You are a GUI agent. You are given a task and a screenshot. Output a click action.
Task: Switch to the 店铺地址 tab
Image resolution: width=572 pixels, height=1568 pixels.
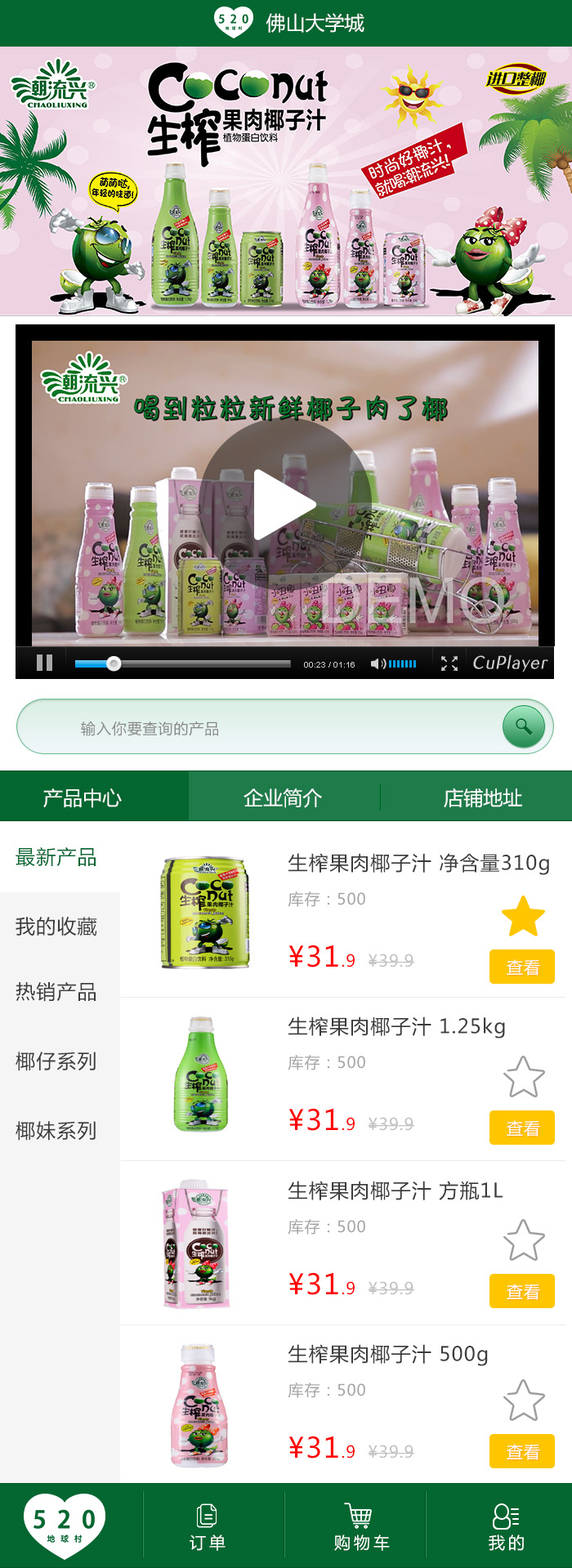(x=482, y=797)
